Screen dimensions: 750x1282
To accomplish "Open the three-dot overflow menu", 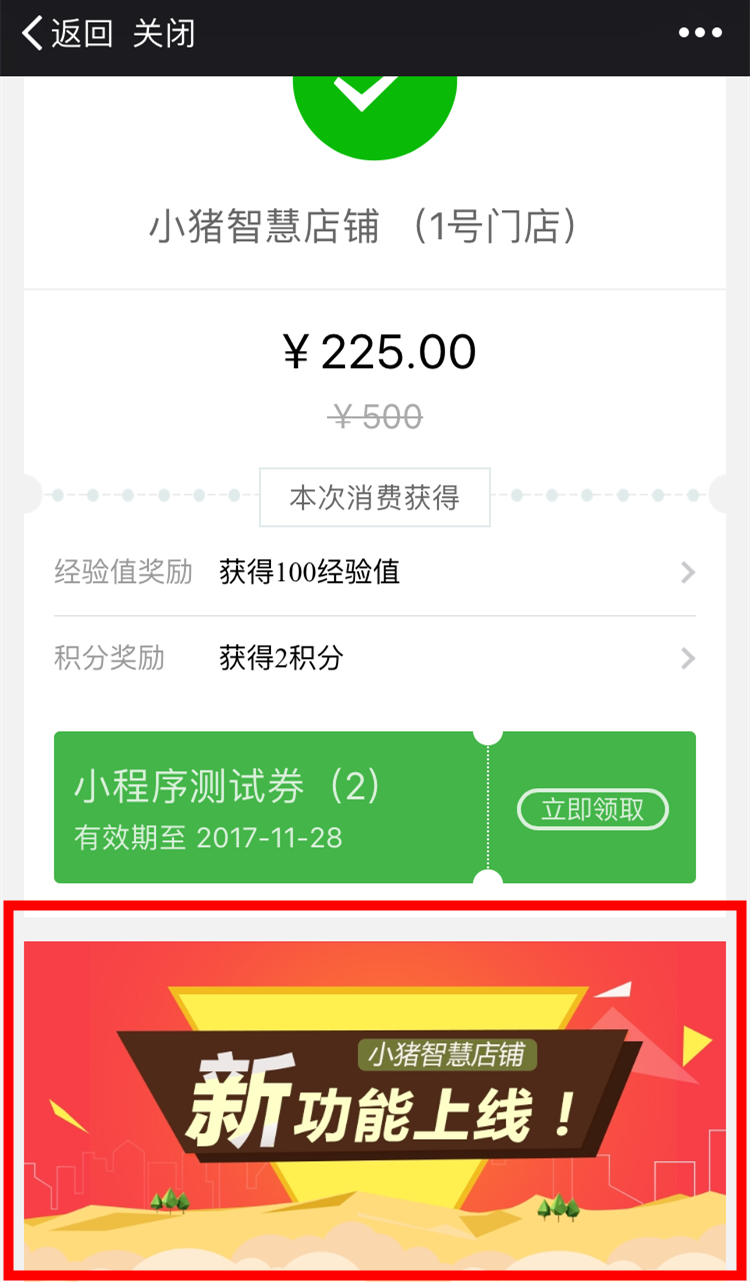I will coord(700,34).
